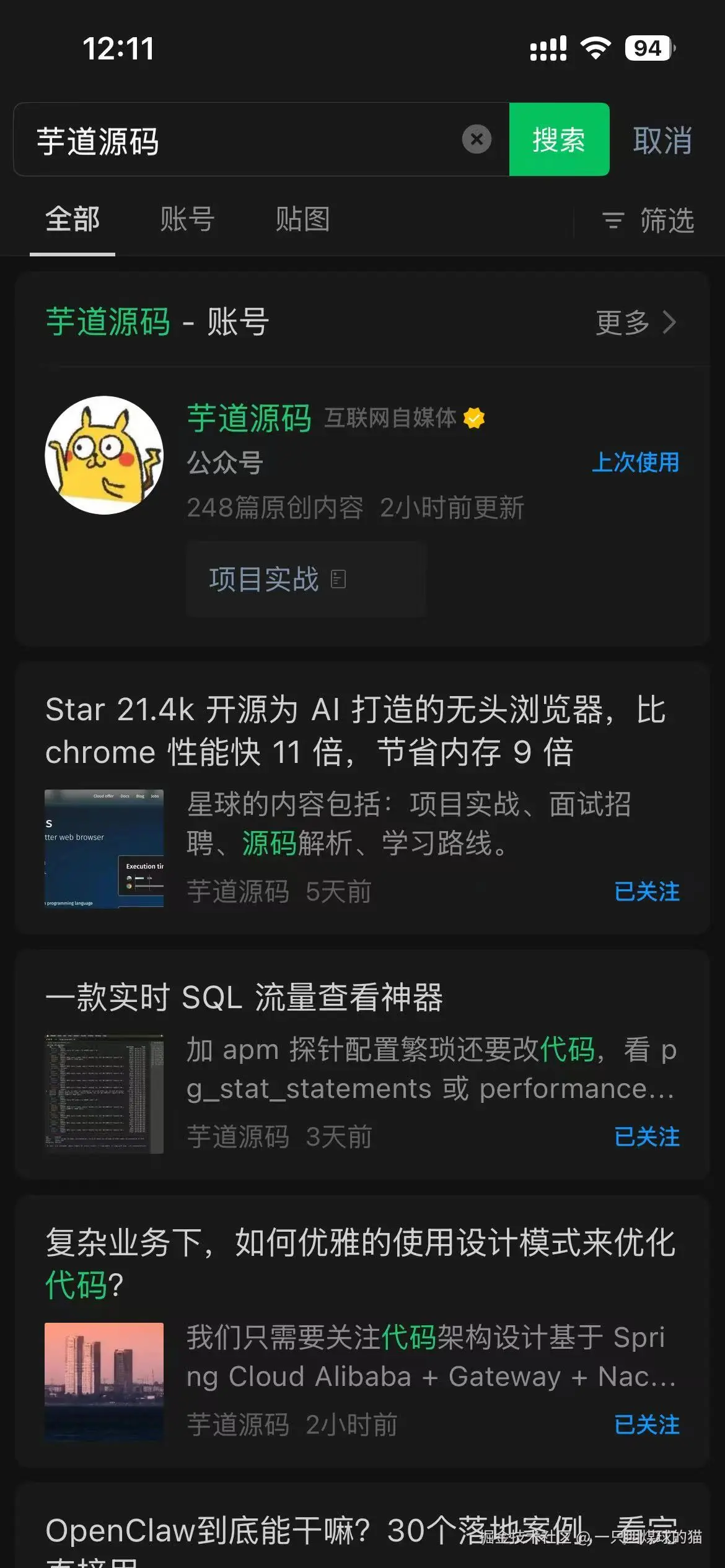Clear the search text with the X icon
The width and height of the screenshot is (725, 1568).
tap(477, 139)
